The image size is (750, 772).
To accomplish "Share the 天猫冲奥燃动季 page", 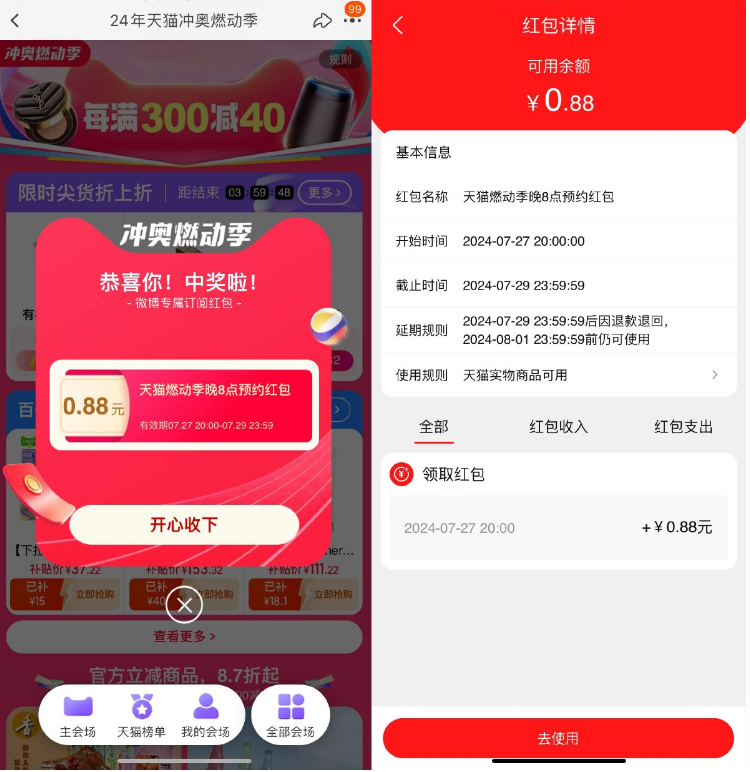I will coord(322,20).
